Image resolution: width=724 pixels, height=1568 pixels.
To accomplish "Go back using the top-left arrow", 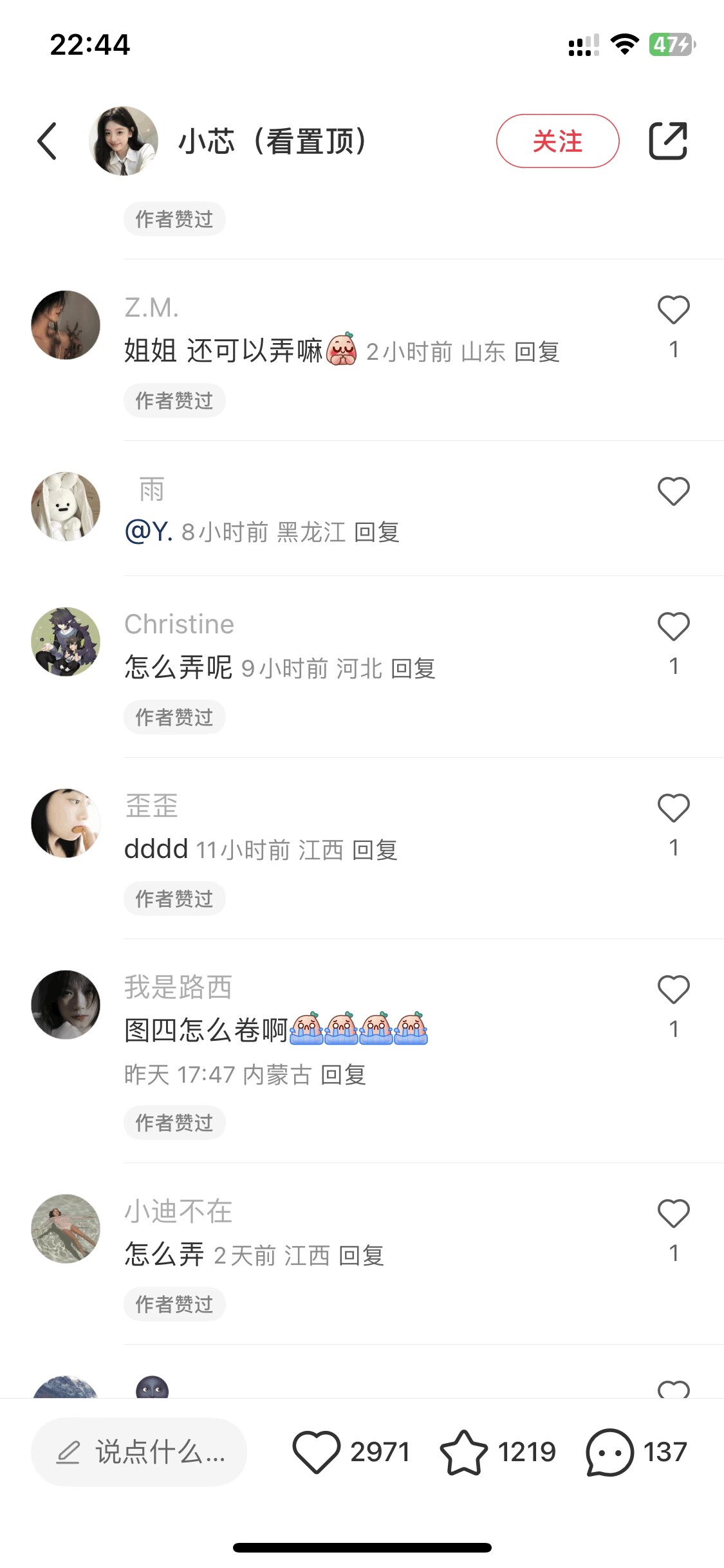I will tap(47, 141).
